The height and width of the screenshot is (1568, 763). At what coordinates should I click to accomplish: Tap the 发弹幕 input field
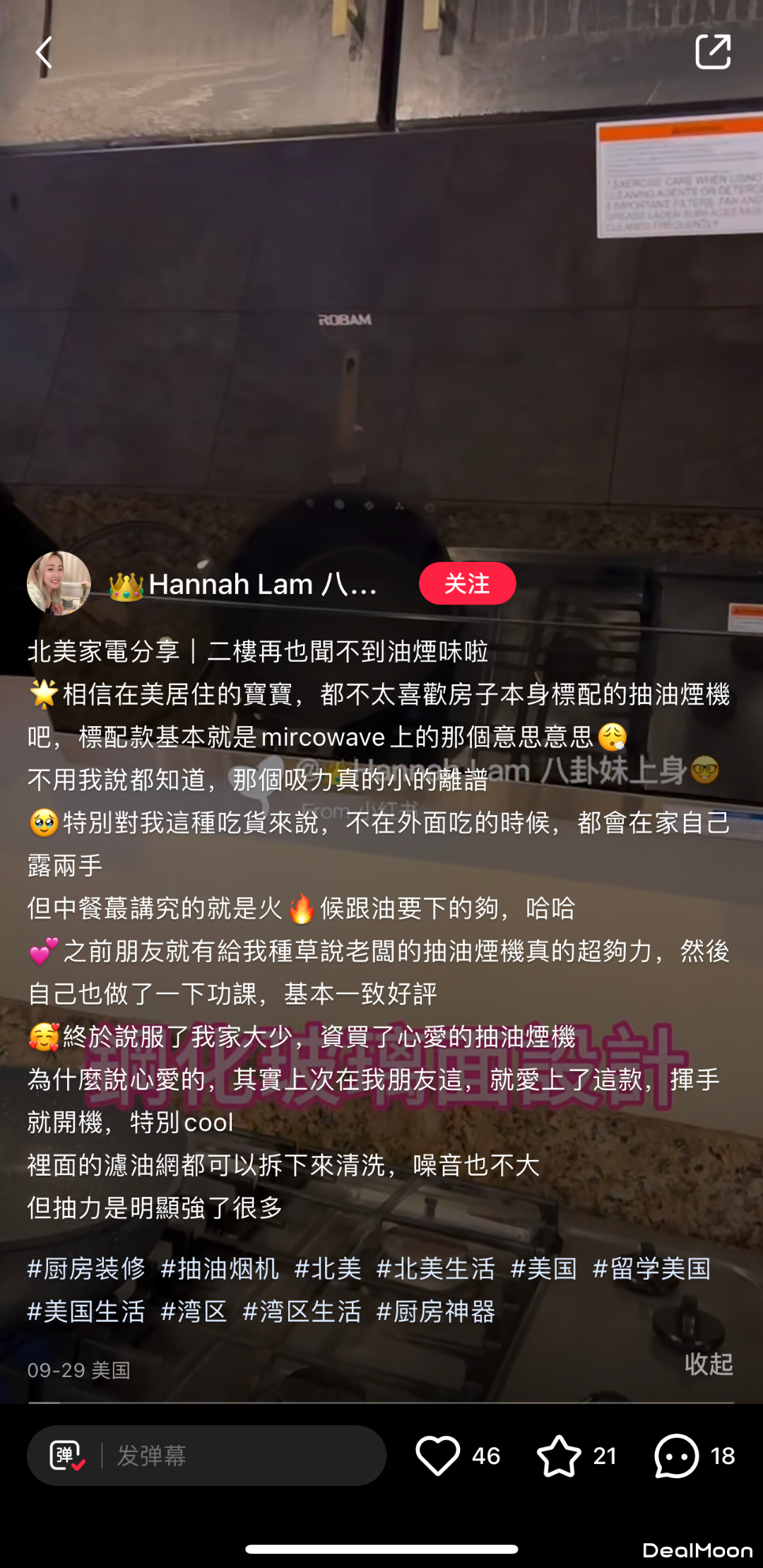pos(240,1456)
